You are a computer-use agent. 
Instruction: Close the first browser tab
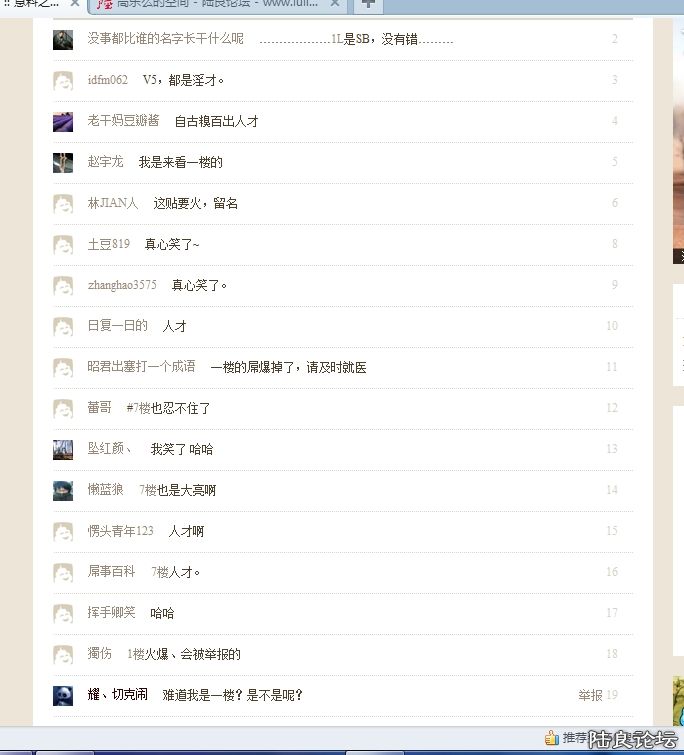coord(75,4)
